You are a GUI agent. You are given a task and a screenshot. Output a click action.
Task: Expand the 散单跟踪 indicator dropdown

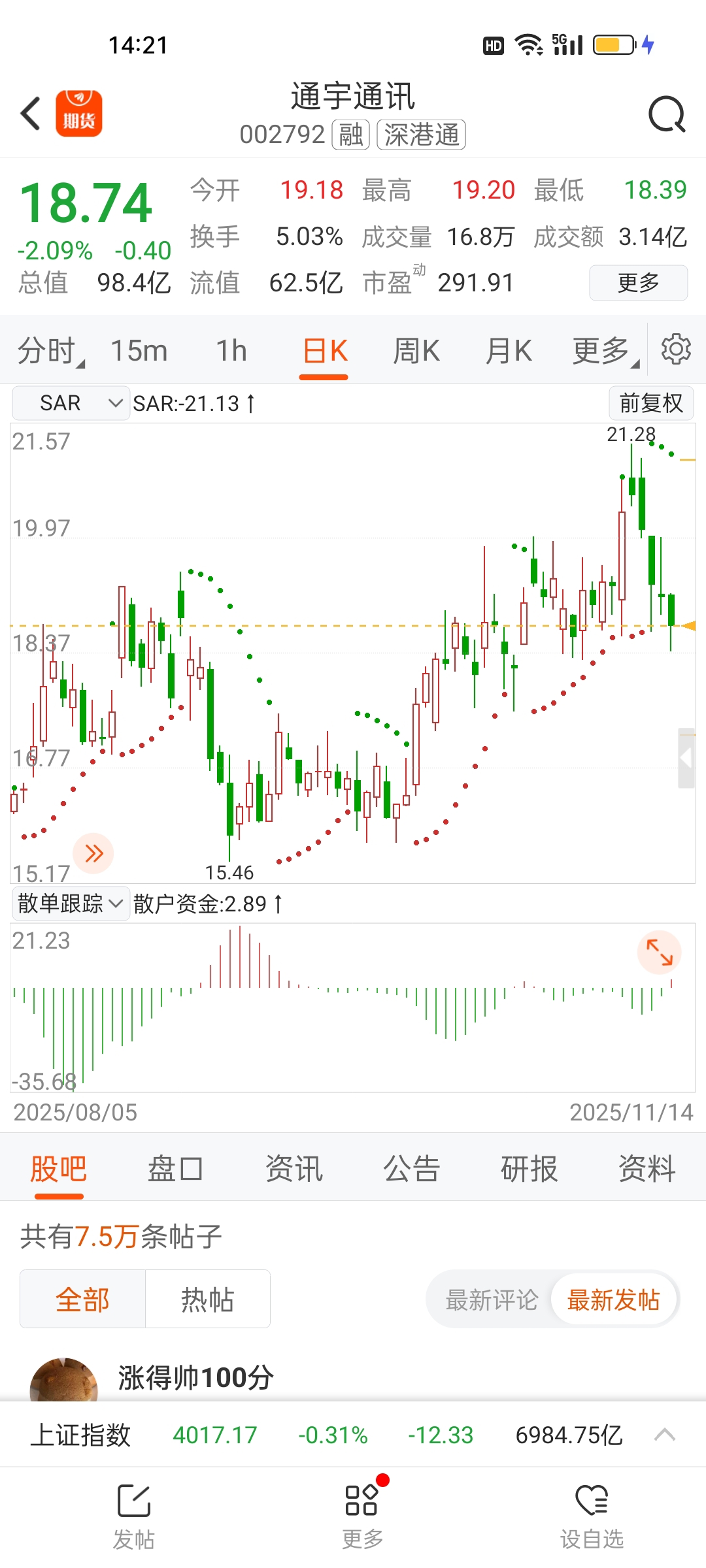pos(71,904)
